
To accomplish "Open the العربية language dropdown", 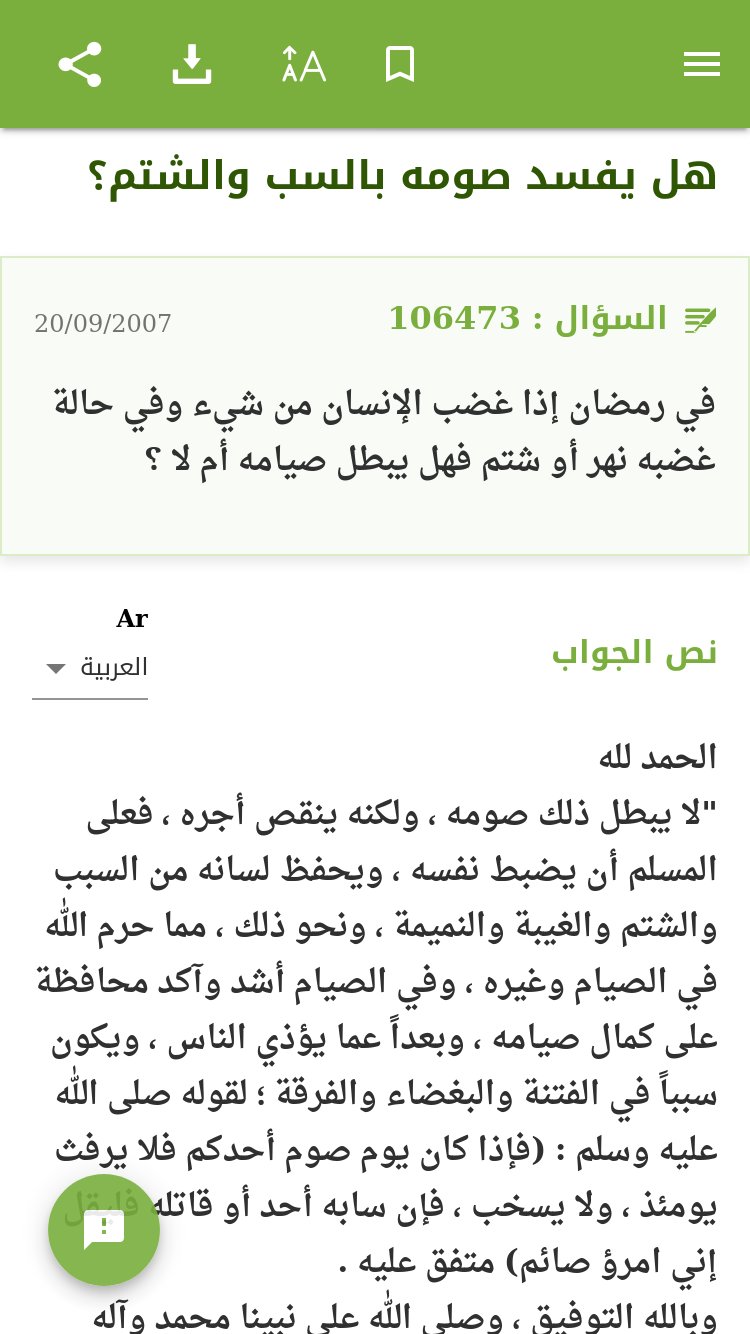I will tap(90, 668).
